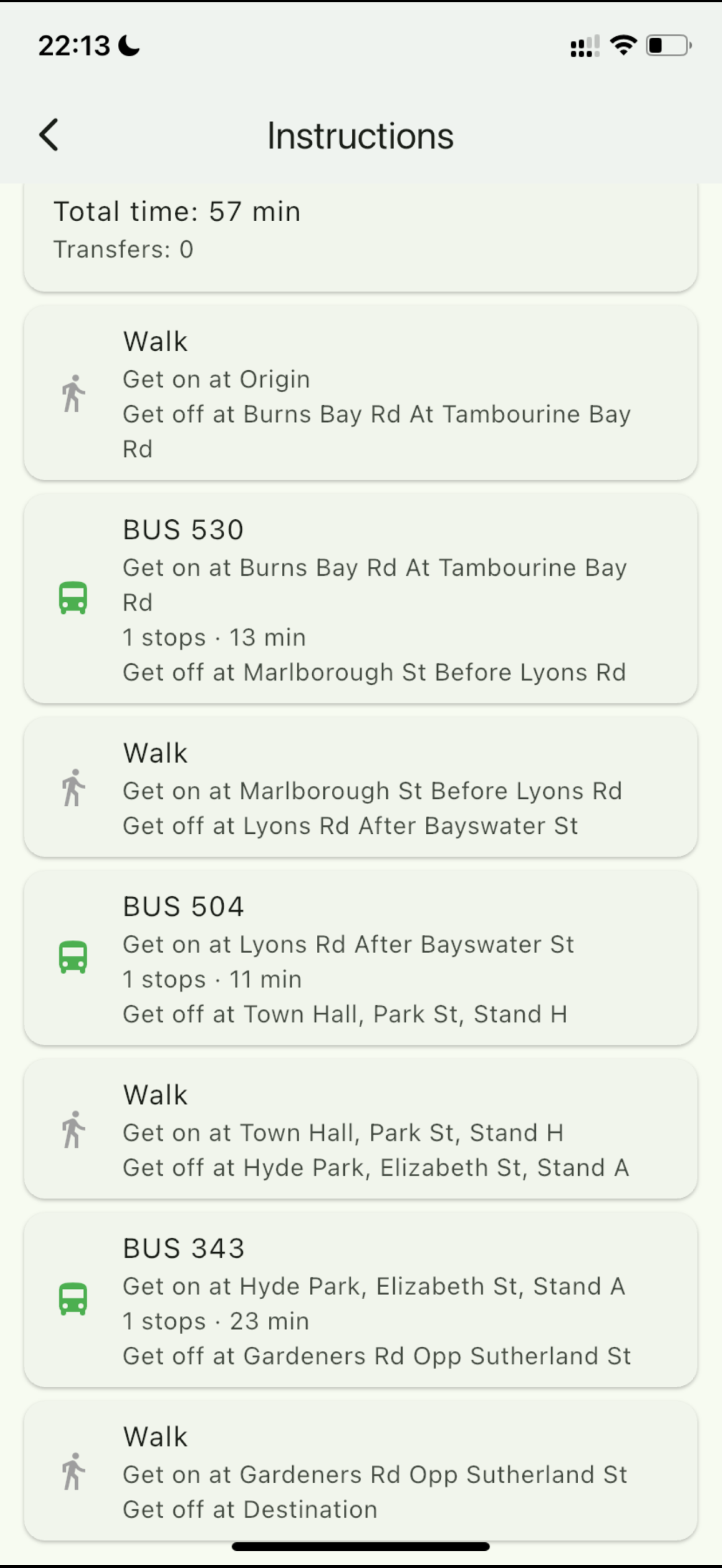Select the Walk card to Destination
The height and width of the screenshot is (1568, 722).
pos(360,1471)
